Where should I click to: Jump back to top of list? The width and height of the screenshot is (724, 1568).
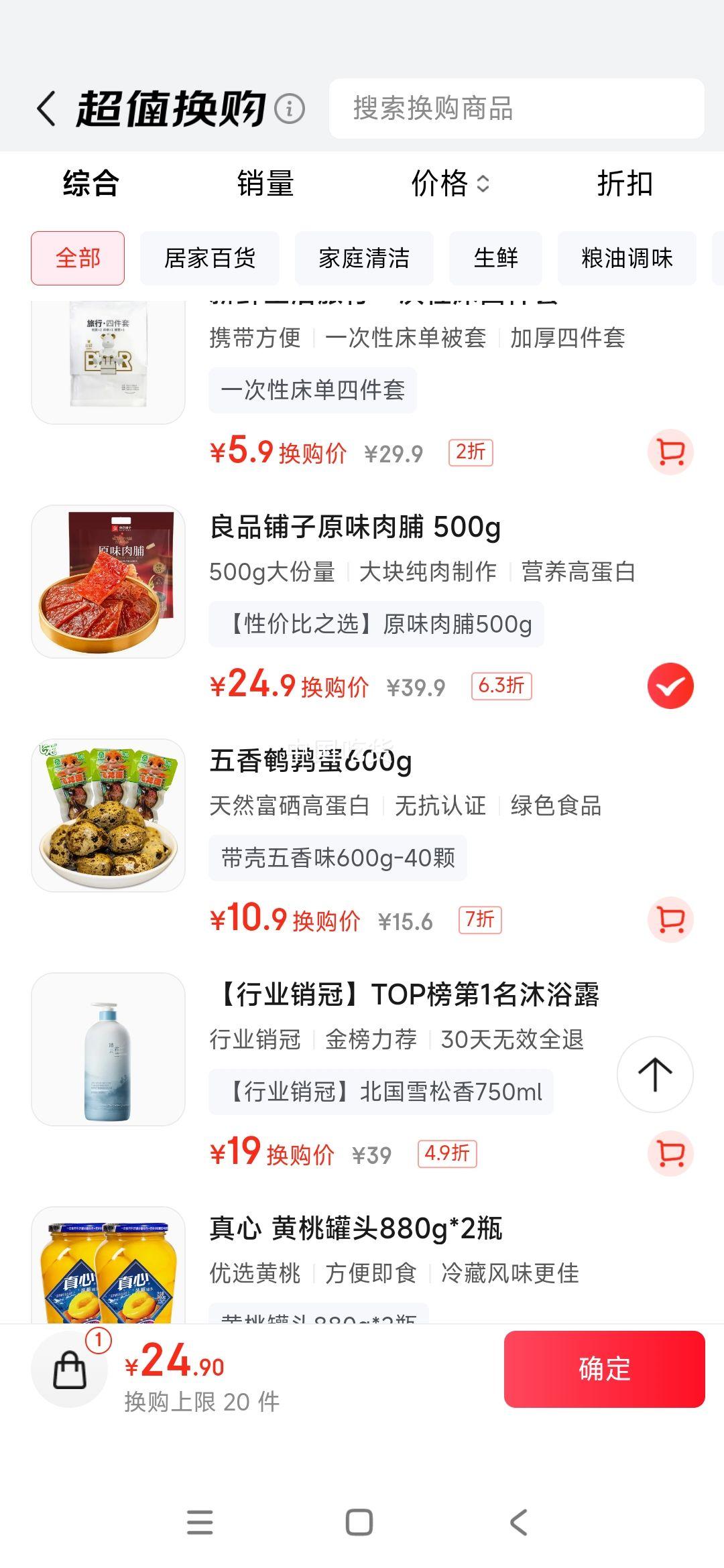point(655,1074)
